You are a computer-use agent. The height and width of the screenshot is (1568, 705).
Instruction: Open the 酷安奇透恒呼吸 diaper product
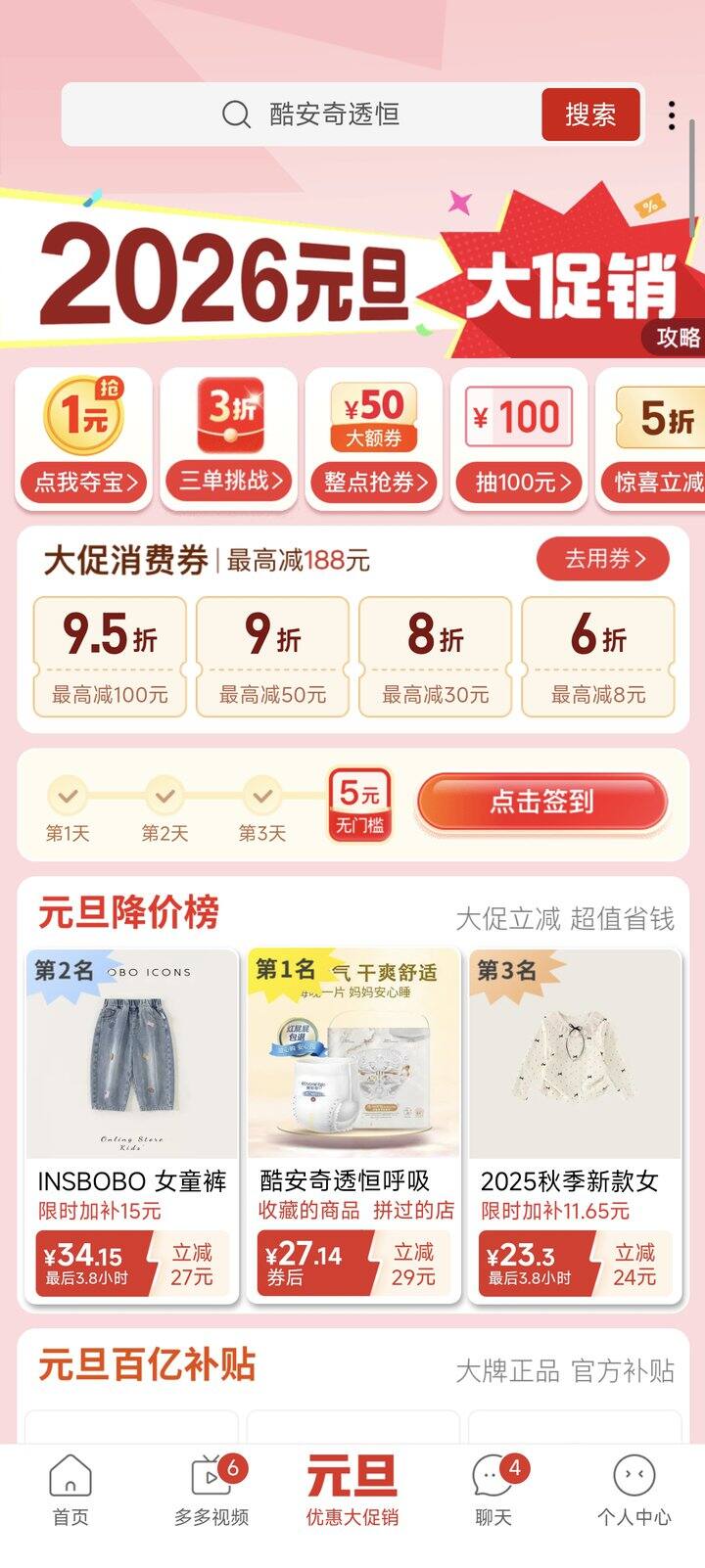(x=353, y=1124)
